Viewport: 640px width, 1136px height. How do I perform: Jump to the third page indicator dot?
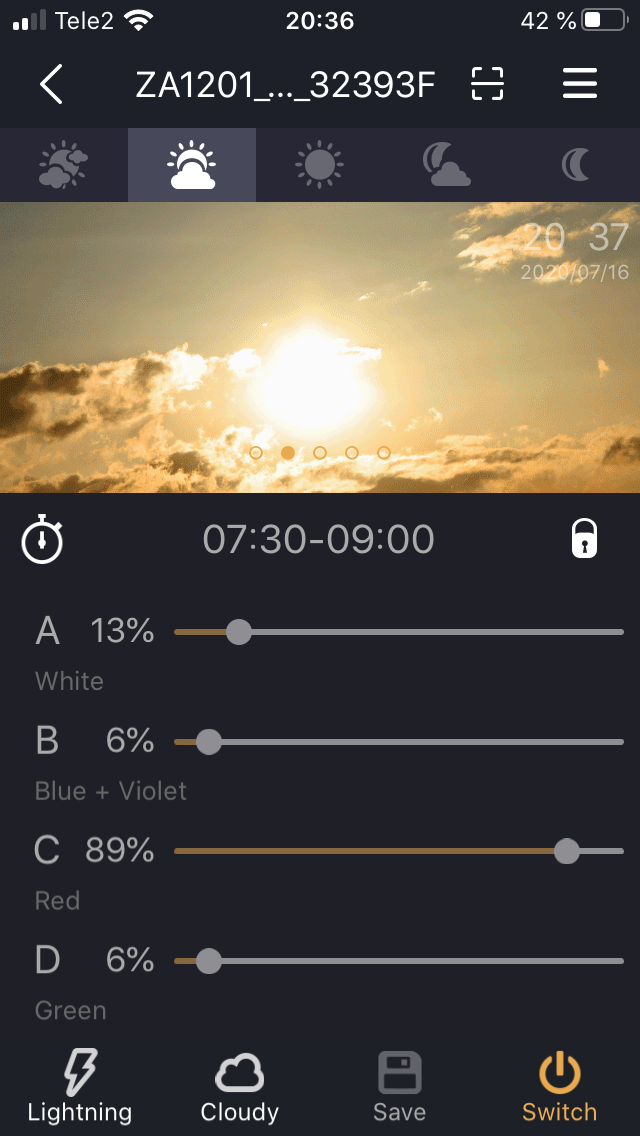[x=320, y=453]
